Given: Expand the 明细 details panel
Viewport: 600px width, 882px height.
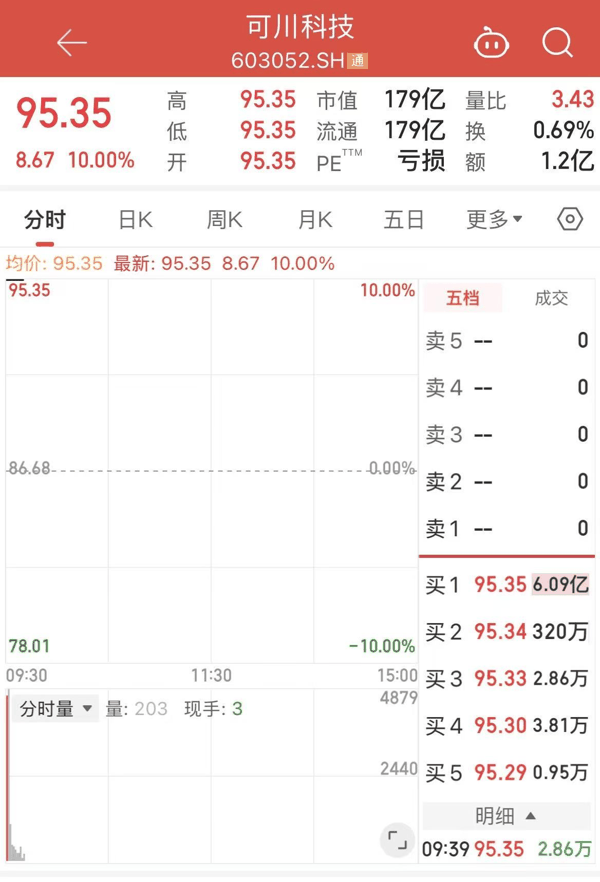Looking at the screenshot, I should tap(506, 816).
